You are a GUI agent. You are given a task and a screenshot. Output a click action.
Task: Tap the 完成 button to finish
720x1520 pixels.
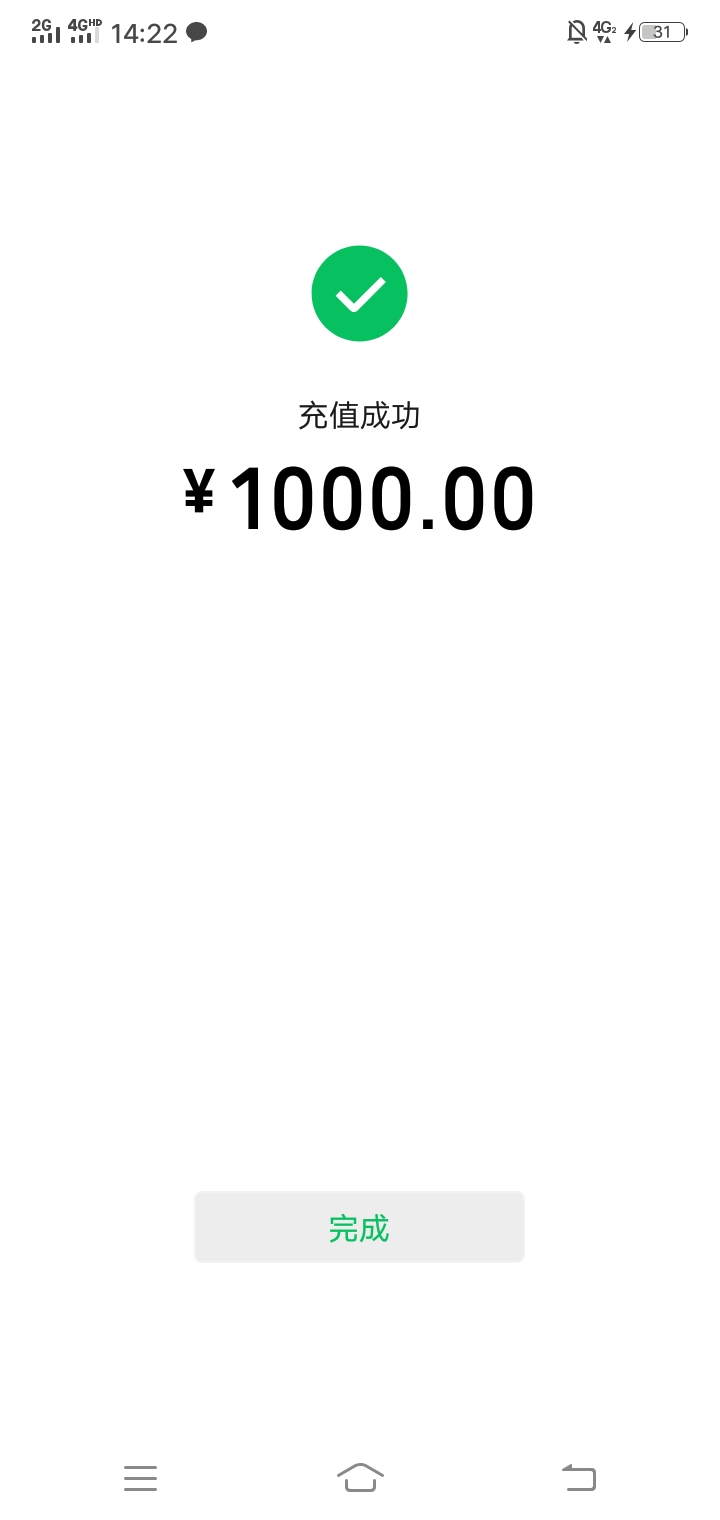(x=359, y=1227)
